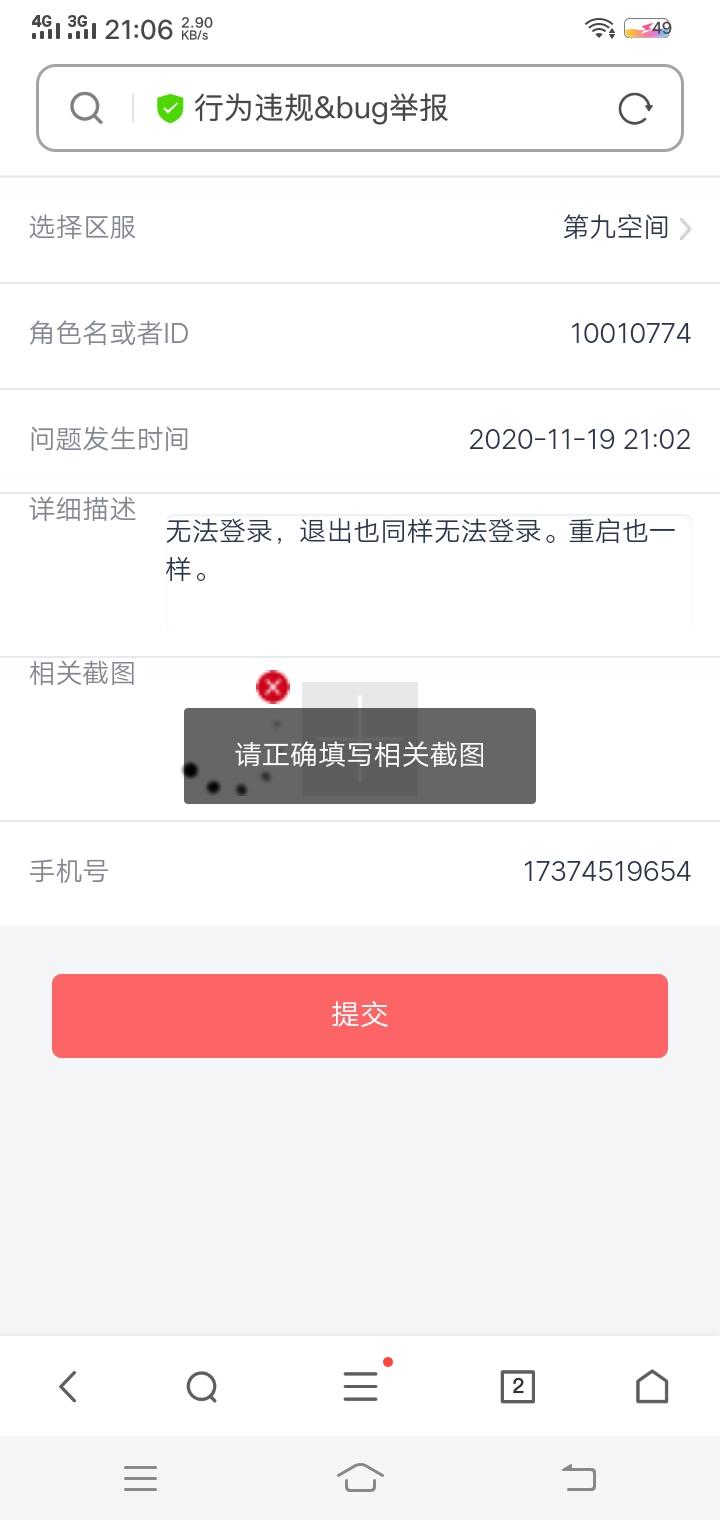
Task: Open the browser search from bottom toolbar
Action: coord(202,1387)
